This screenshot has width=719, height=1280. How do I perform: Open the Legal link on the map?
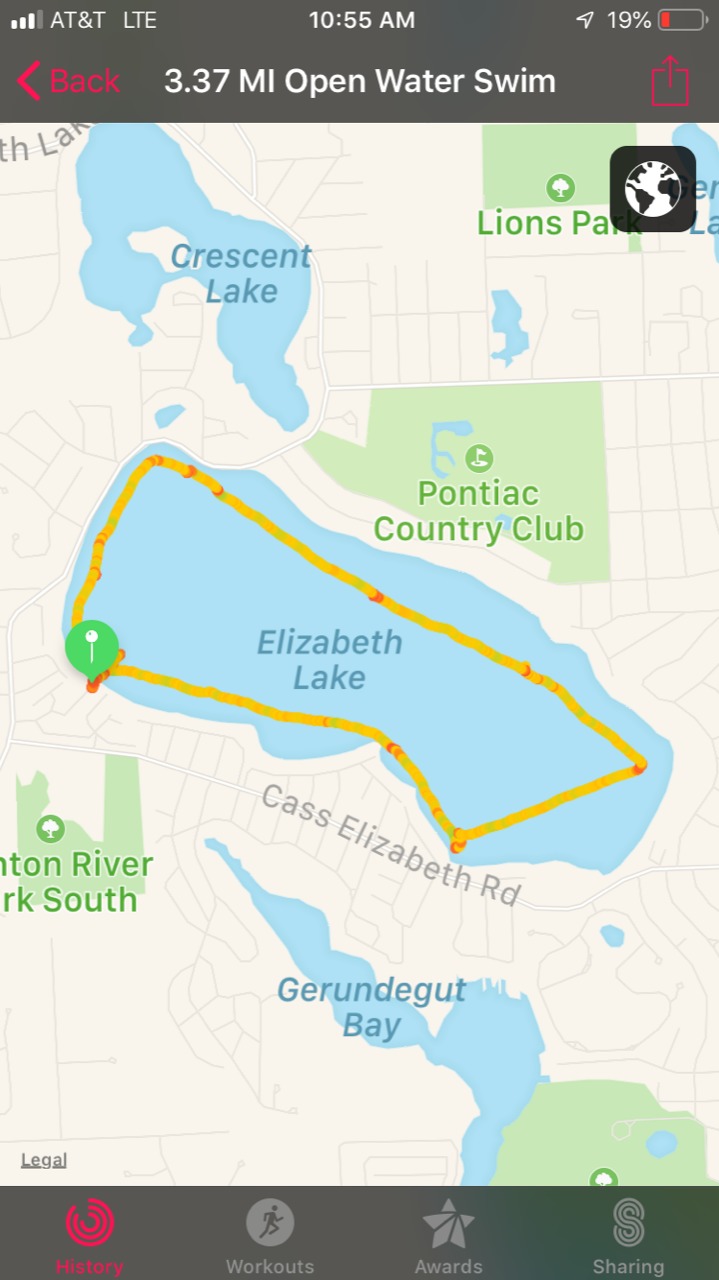44,1160
